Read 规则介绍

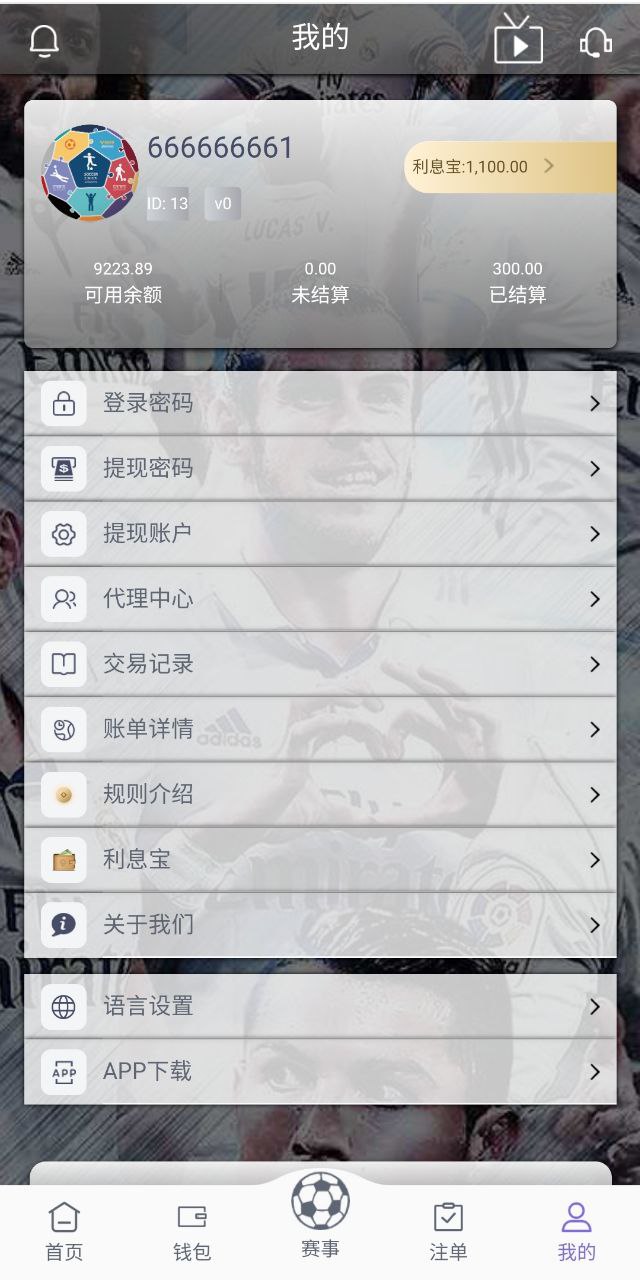[320, 795]
